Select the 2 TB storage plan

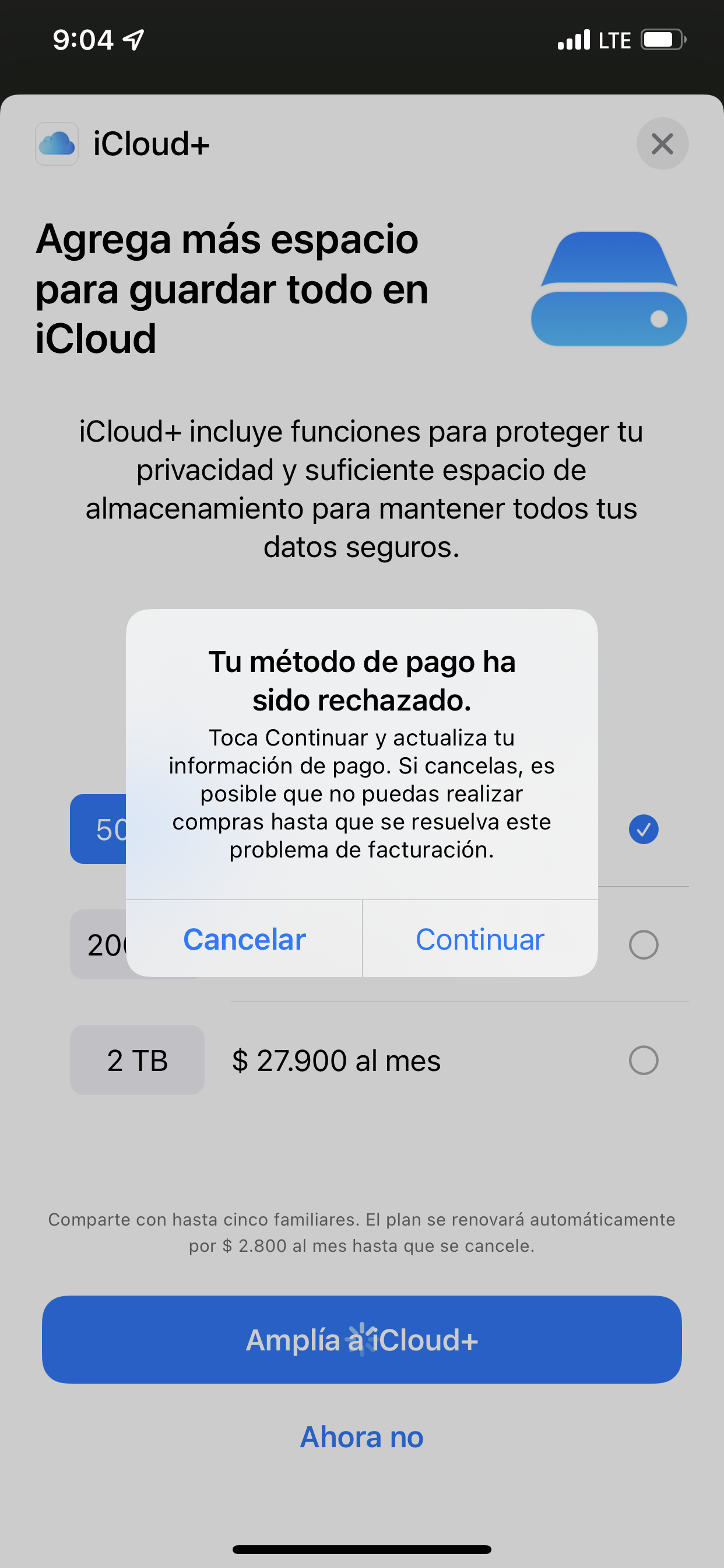tap(643, 1060)
